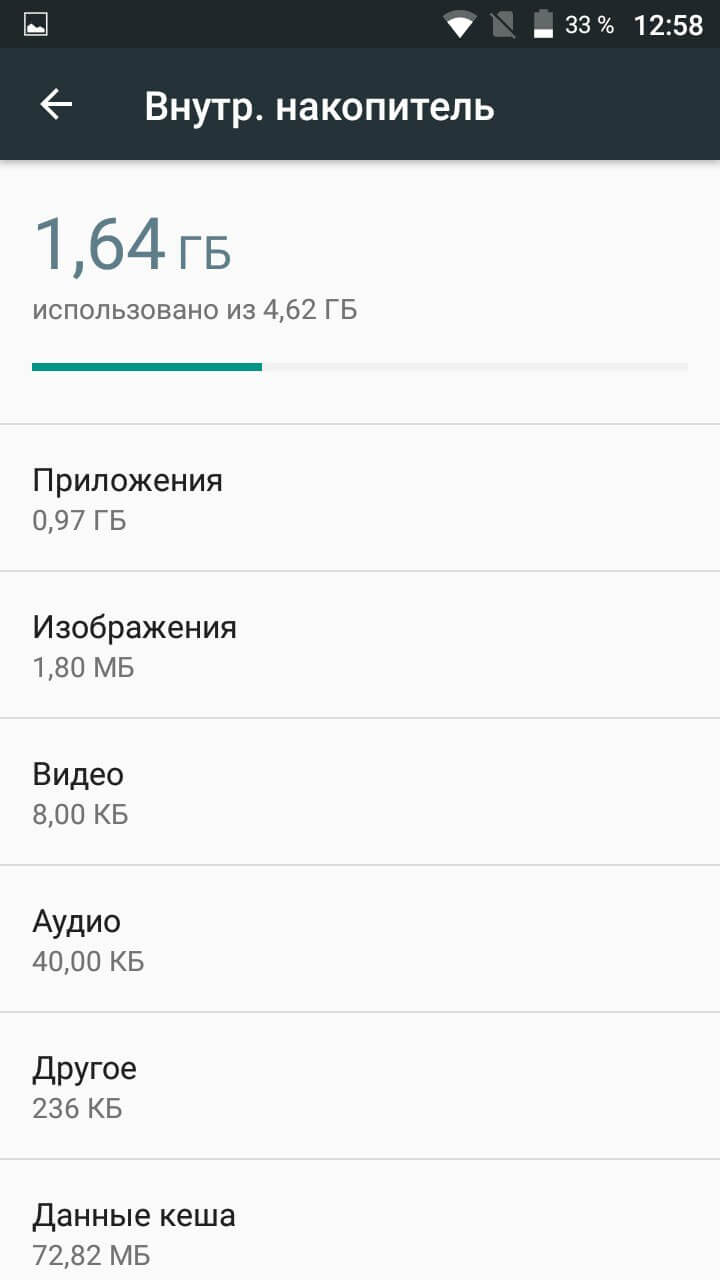Go back using the arrow icon
The width and height of the screenshot is (720, 1280).
pyautogui.click(x=56, y=105)
